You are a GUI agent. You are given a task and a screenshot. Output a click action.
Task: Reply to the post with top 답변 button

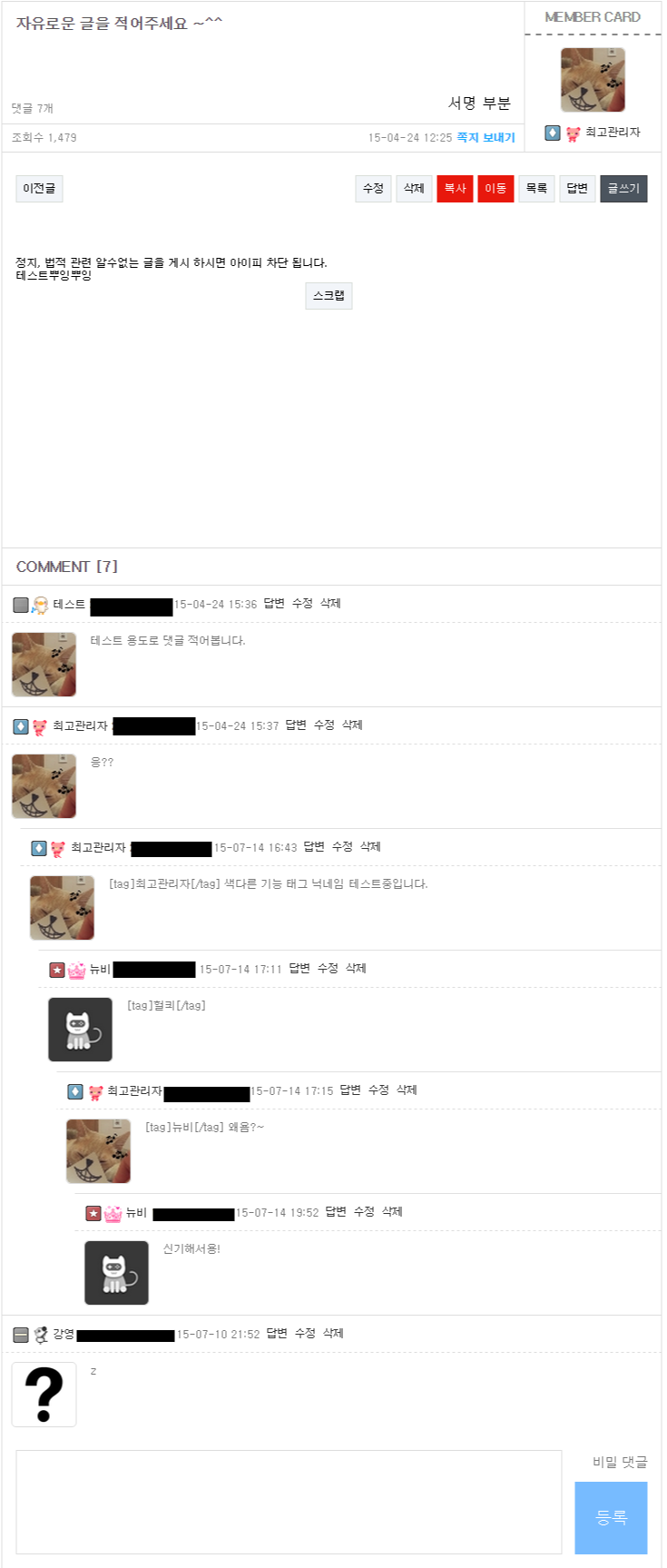[577, 188]
